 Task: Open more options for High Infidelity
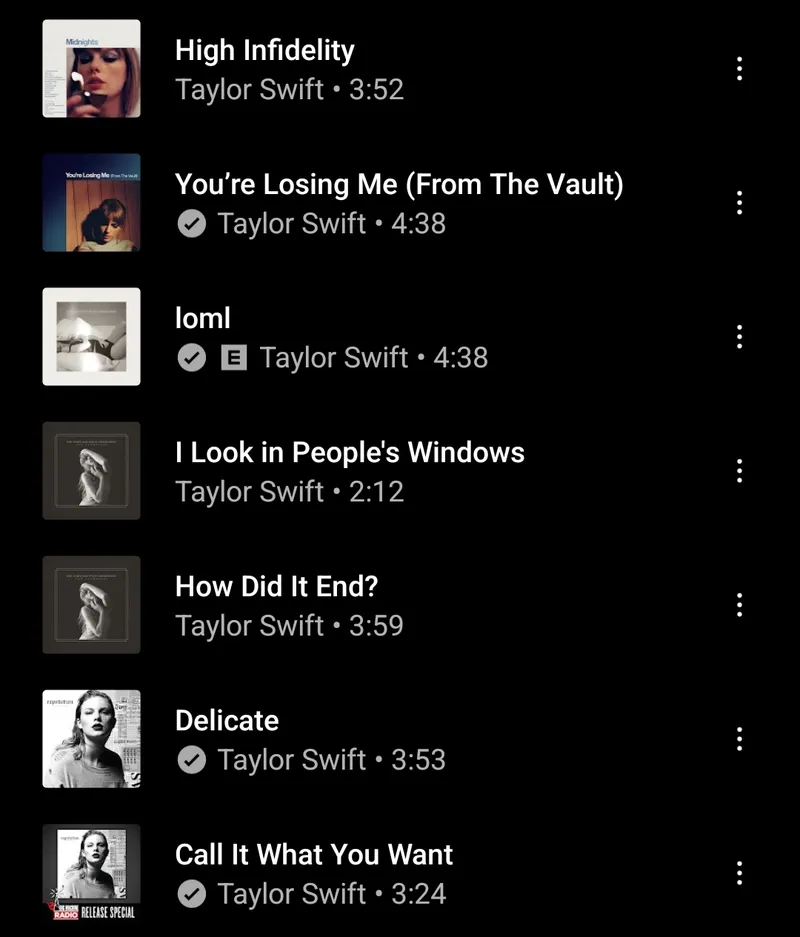(x=739, y=69)
